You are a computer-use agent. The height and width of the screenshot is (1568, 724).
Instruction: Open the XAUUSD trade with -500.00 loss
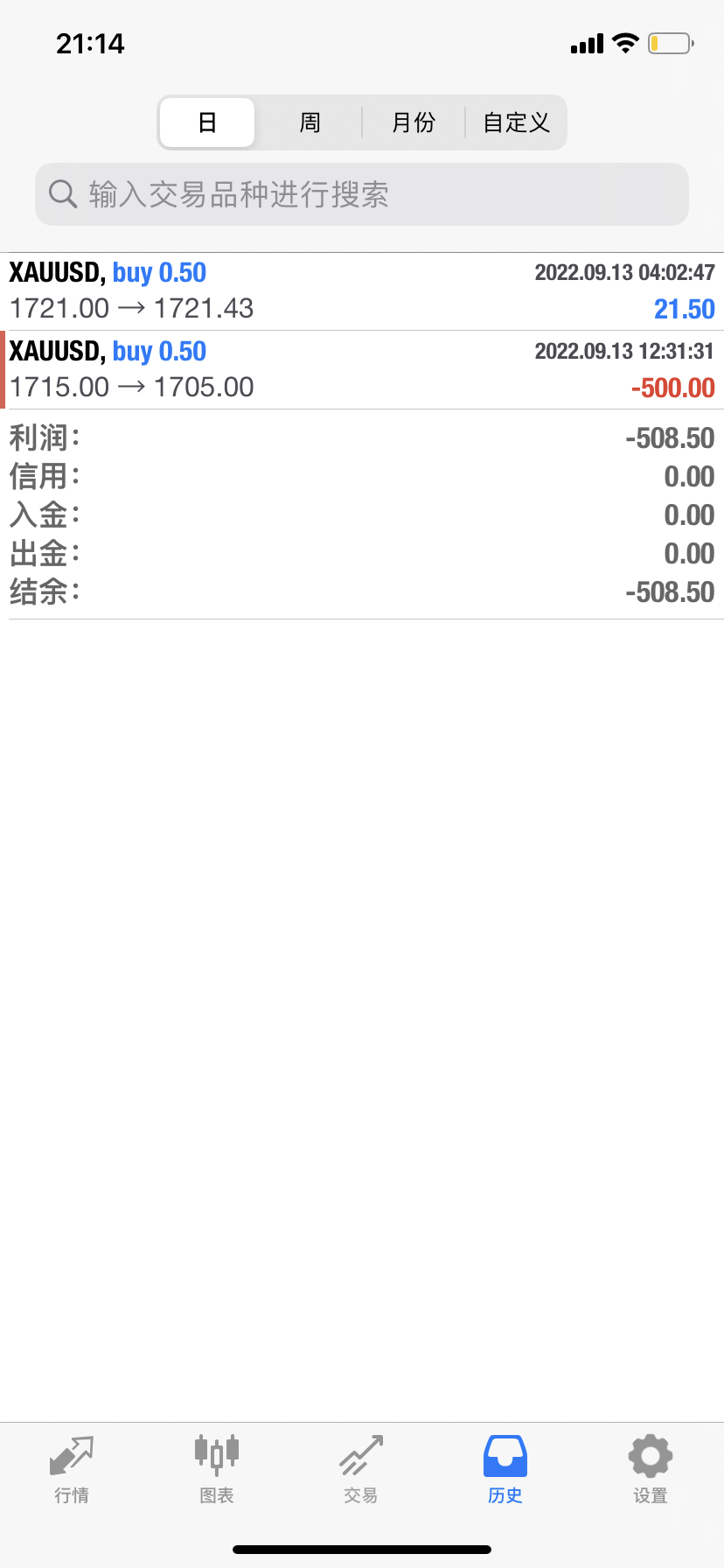[362, 370]
